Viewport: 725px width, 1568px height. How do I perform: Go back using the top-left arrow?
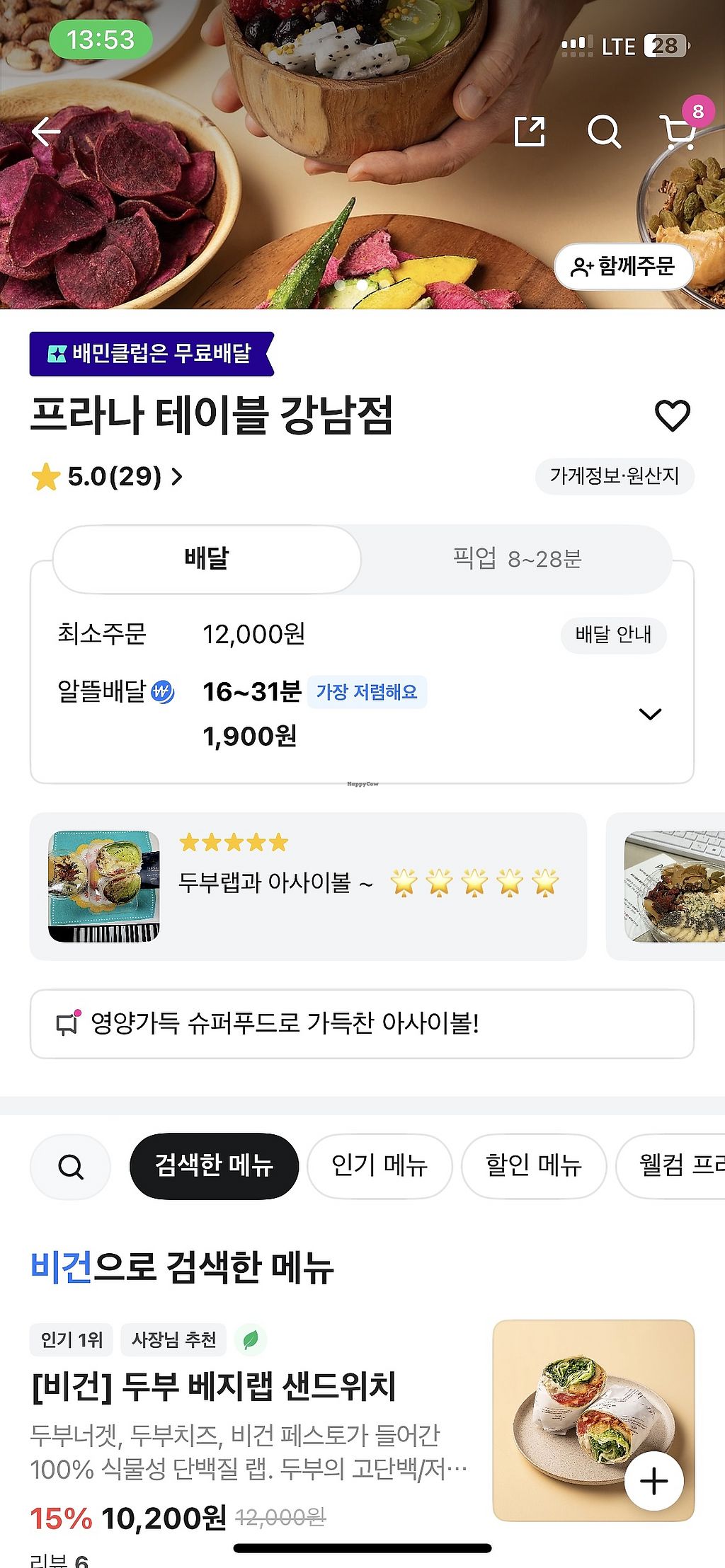tap(47, 132)
